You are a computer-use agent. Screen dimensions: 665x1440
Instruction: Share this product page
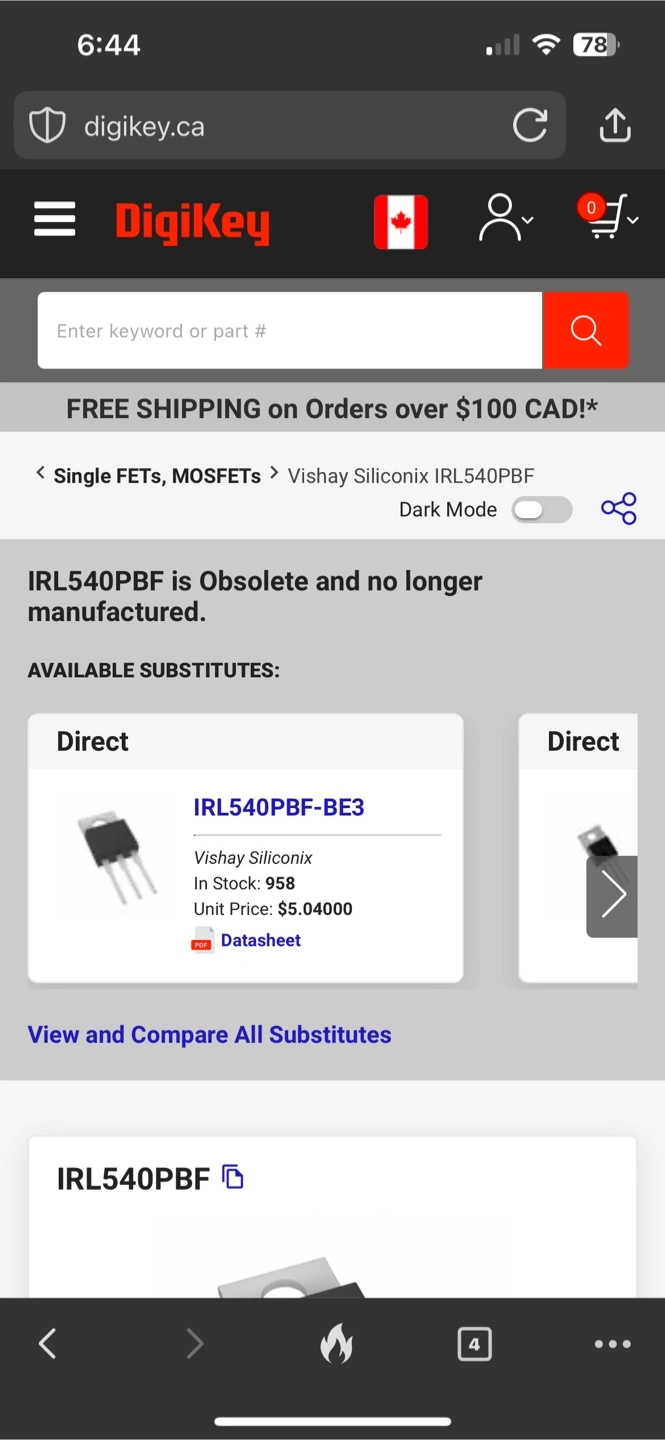click(618, 509)
